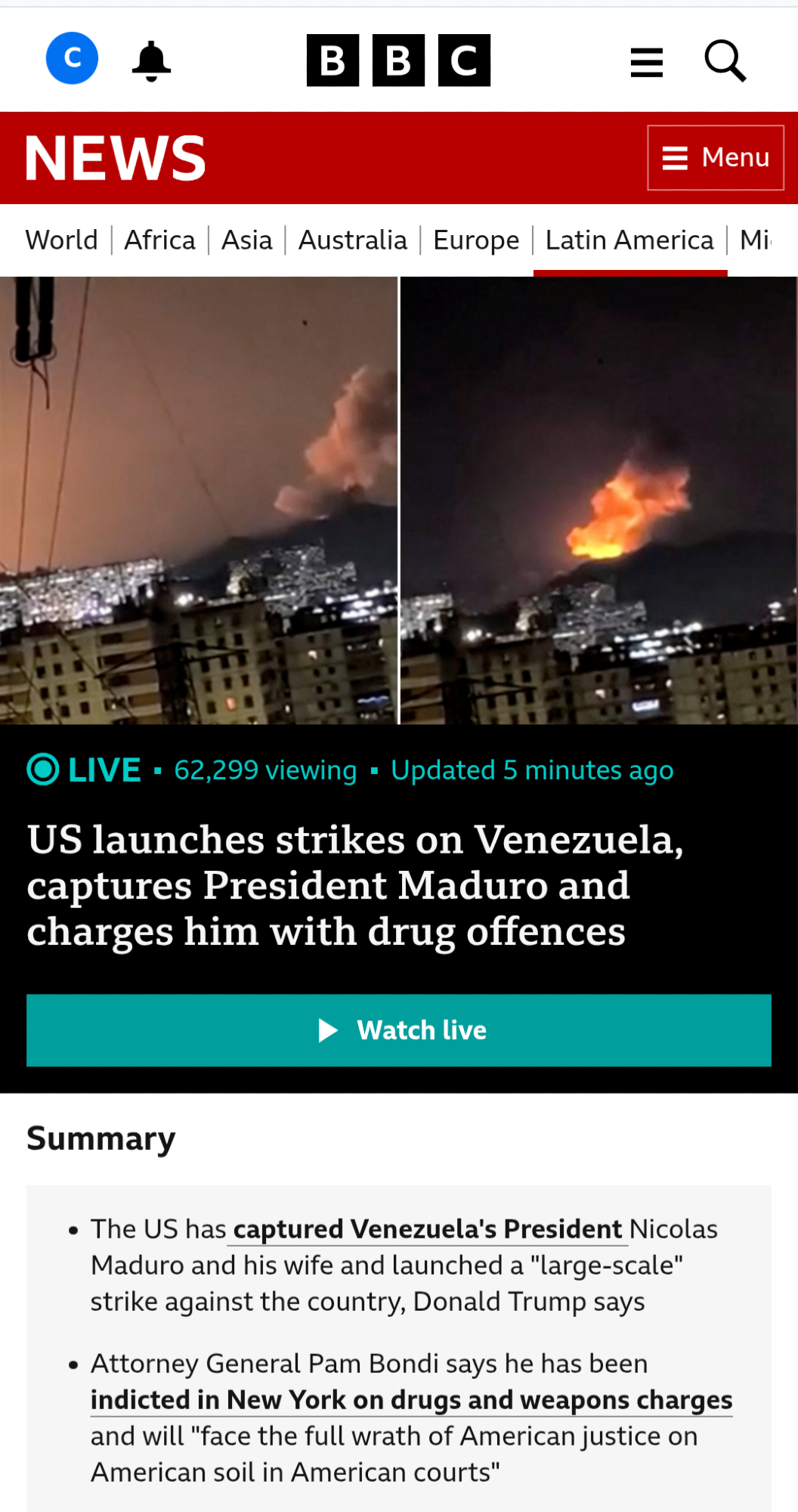Switch to the Europe section

476,240
